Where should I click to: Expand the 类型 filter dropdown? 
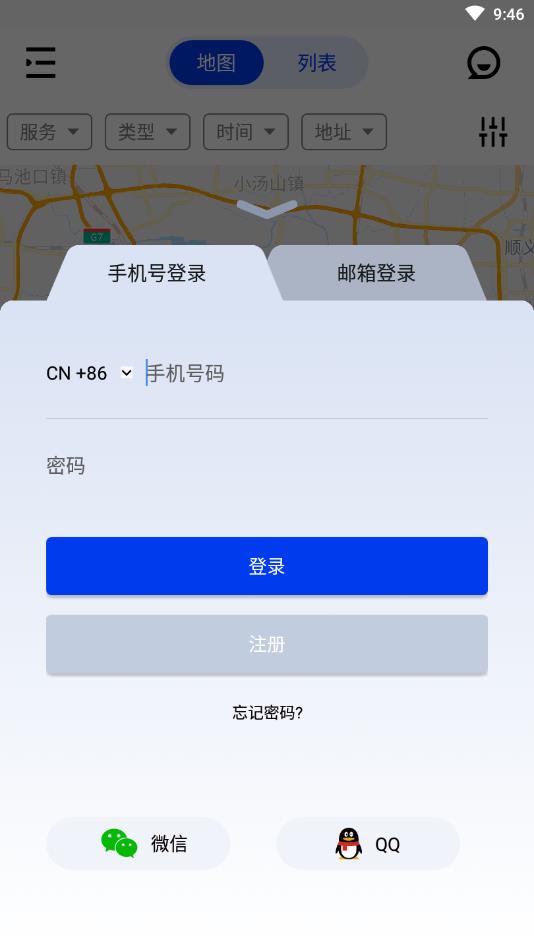point(148,131)
